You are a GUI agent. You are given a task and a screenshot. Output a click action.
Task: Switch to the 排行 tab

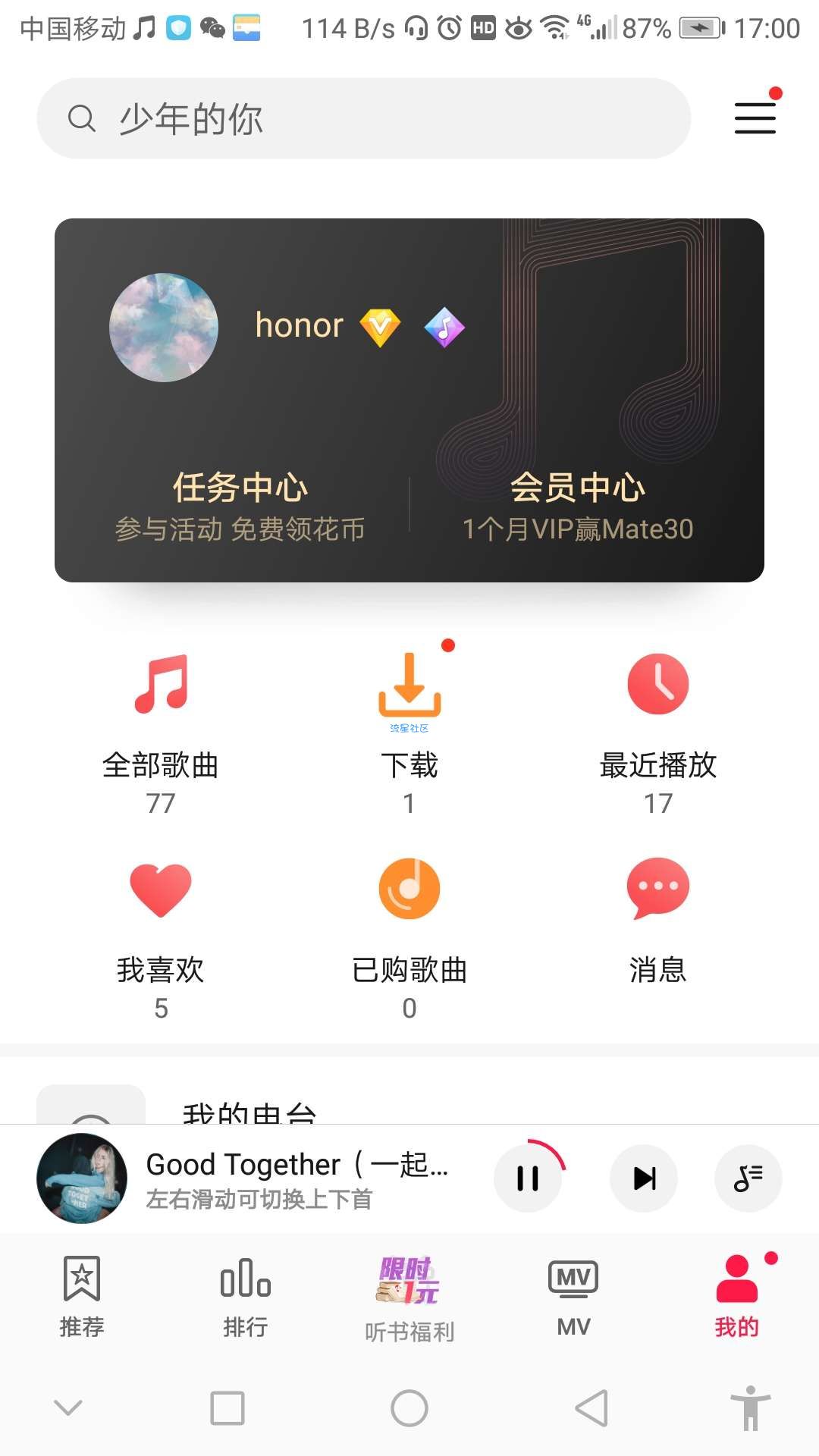coord(246,1297)
